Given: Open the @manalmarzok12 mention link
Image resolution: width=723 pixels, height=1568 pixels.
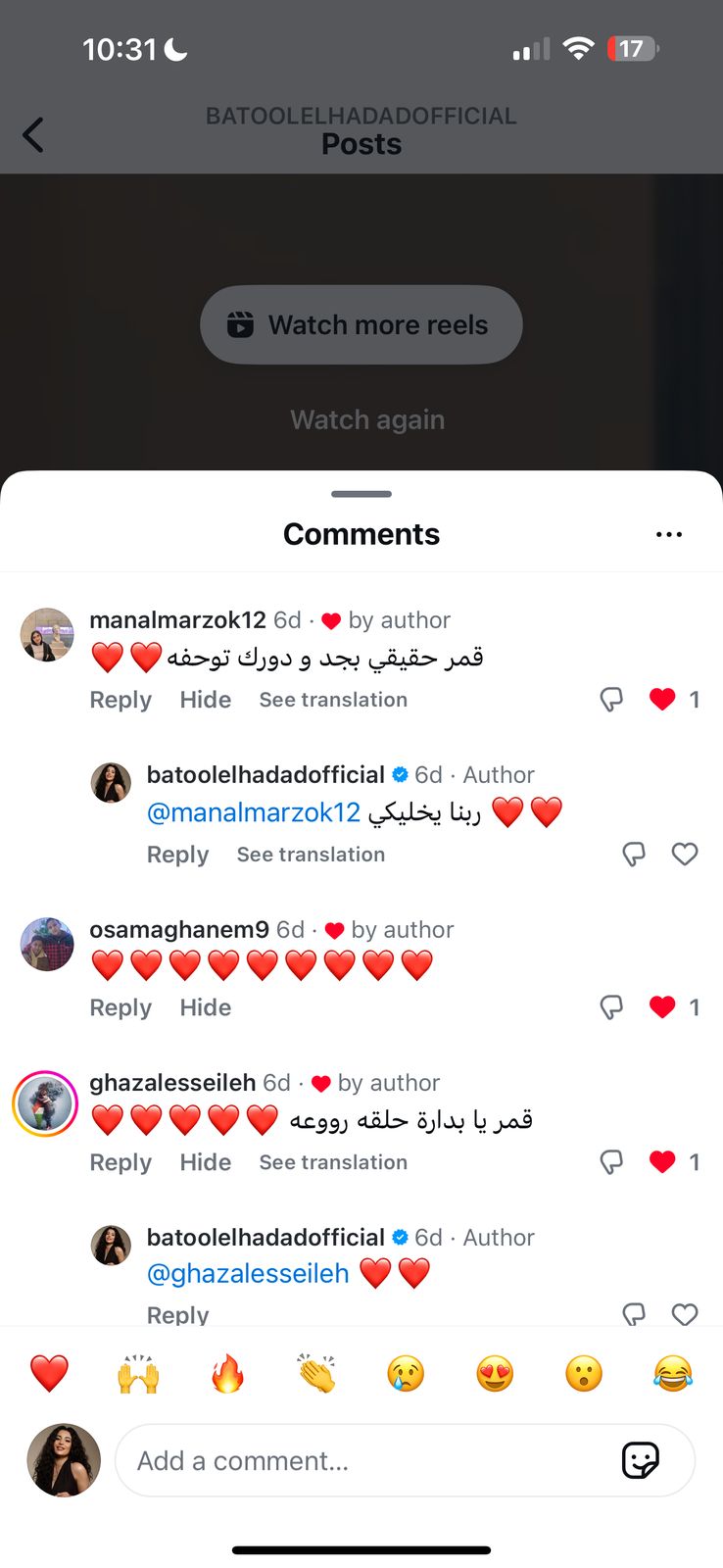Looking at the screenshot, I should [254, 812].
